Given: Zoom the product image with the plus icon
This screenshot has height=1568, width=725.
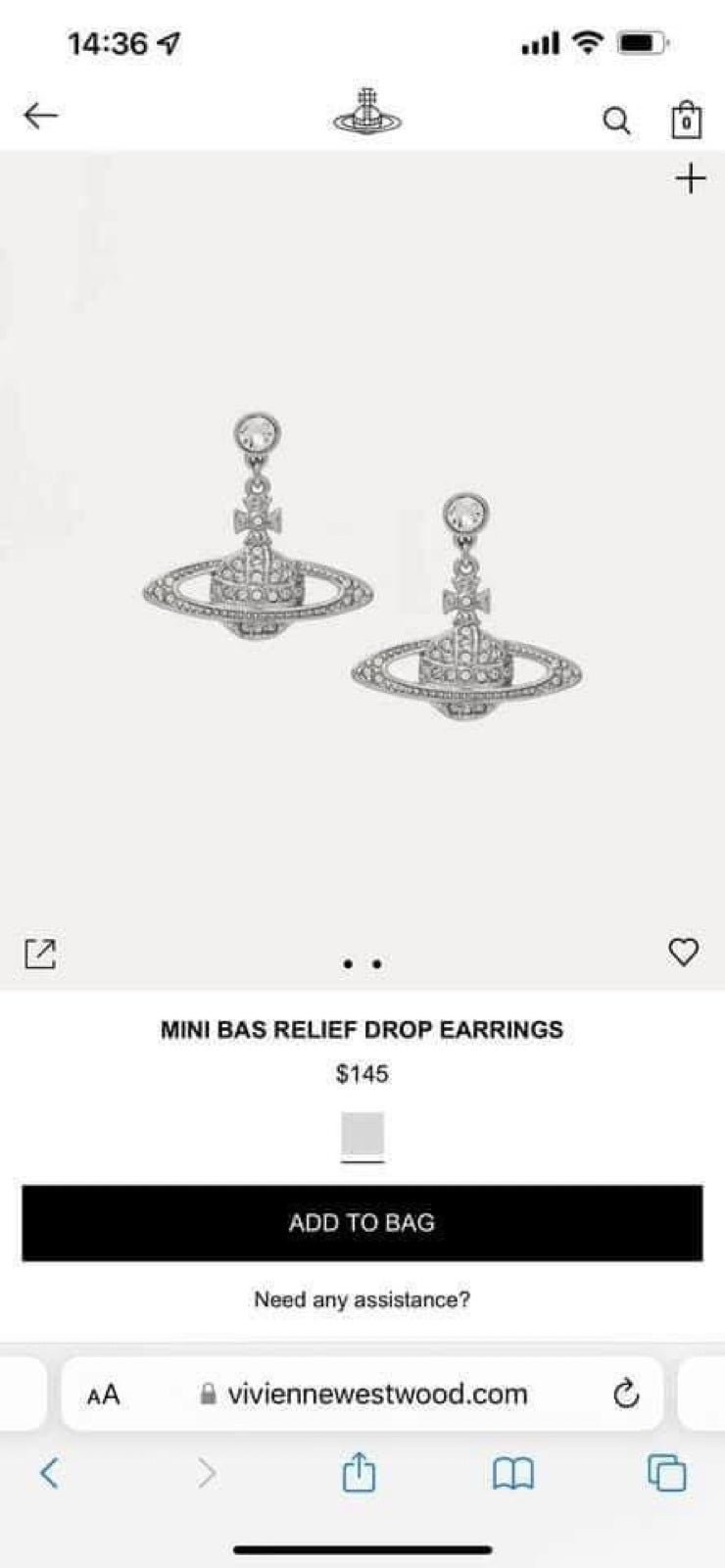Looking at the screenshot, I should [x=690, y=178].
